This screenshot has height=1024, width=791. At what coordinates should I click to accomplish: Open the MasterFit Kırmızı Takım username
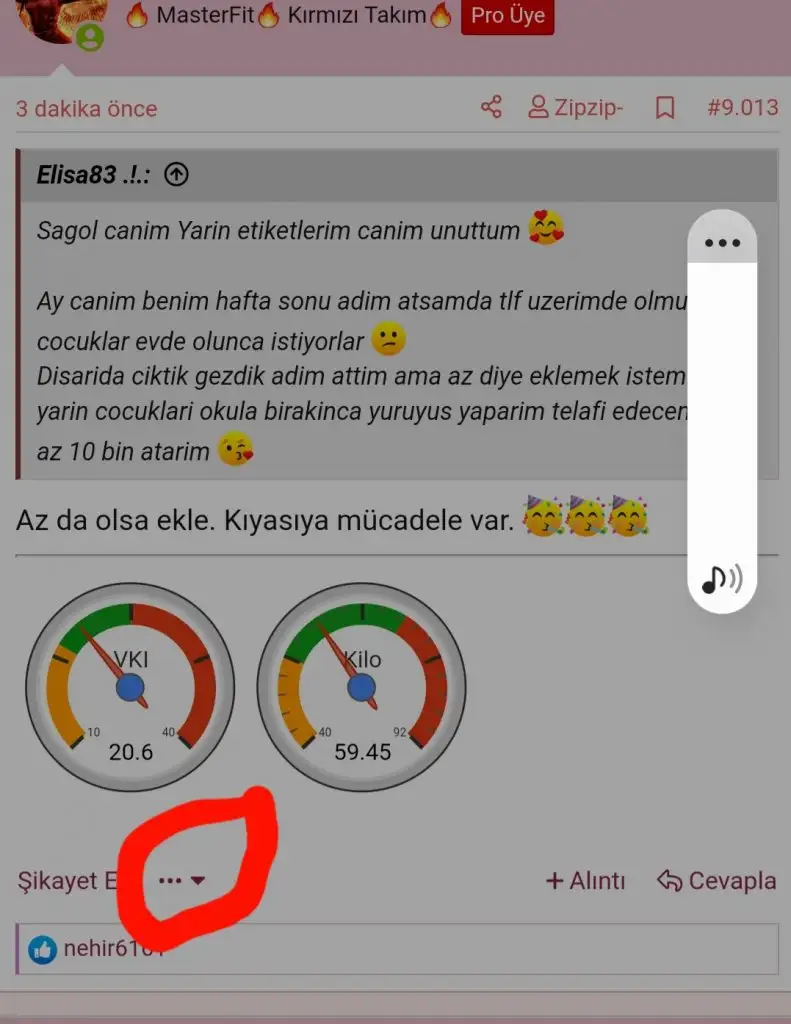coord(290,16)
